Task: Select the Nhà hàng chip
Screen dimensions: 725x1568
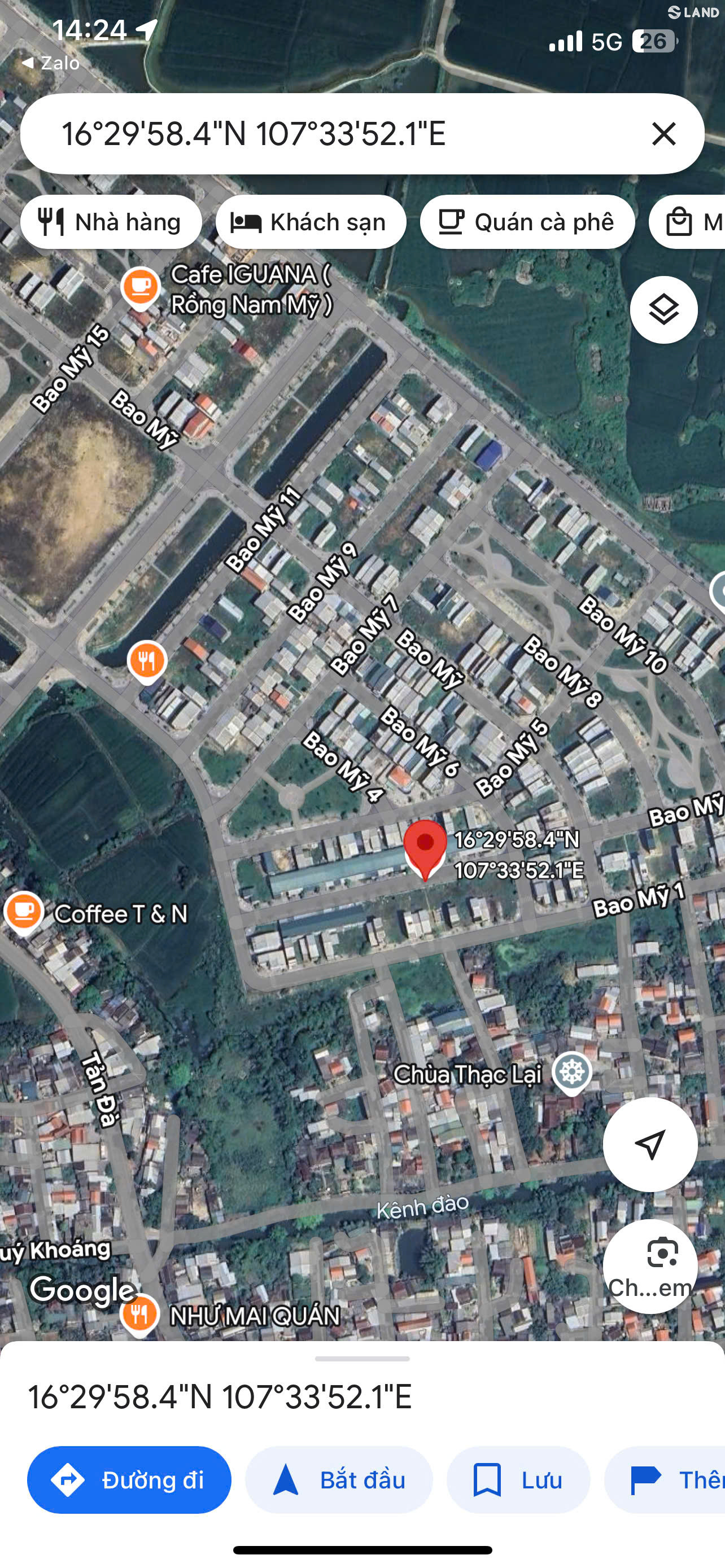Action: point(111,222)
